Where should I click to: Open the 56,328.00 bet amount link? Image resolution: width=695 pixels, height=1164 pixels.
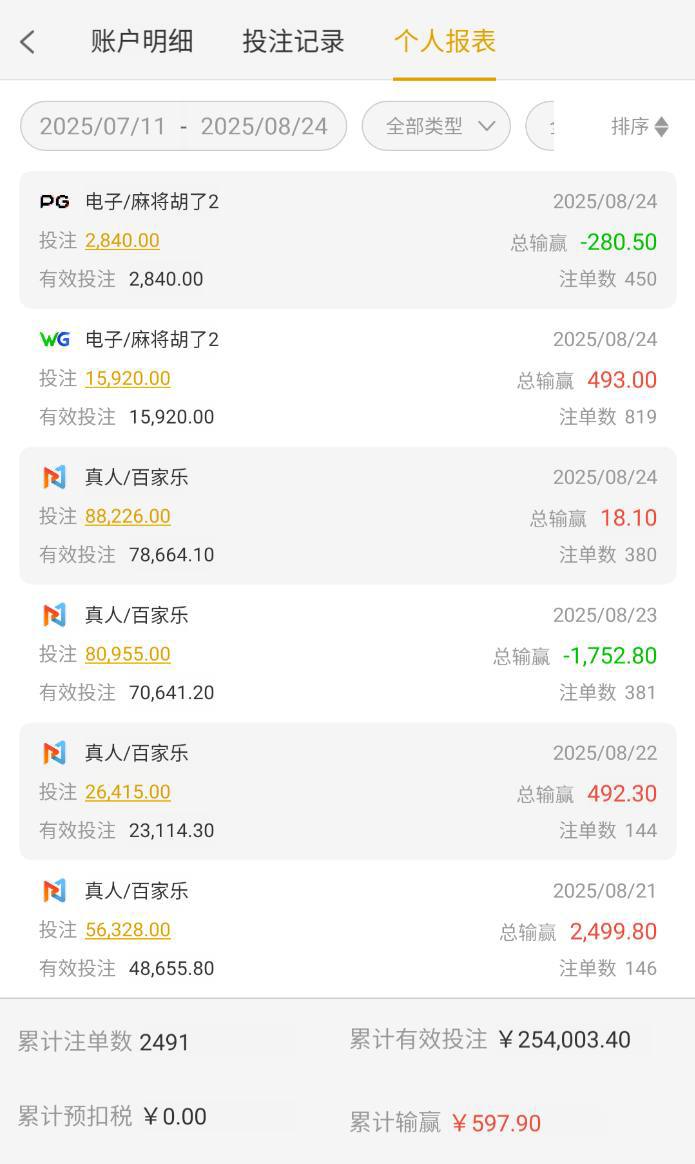pyautogui.click(x=127, y=931)
